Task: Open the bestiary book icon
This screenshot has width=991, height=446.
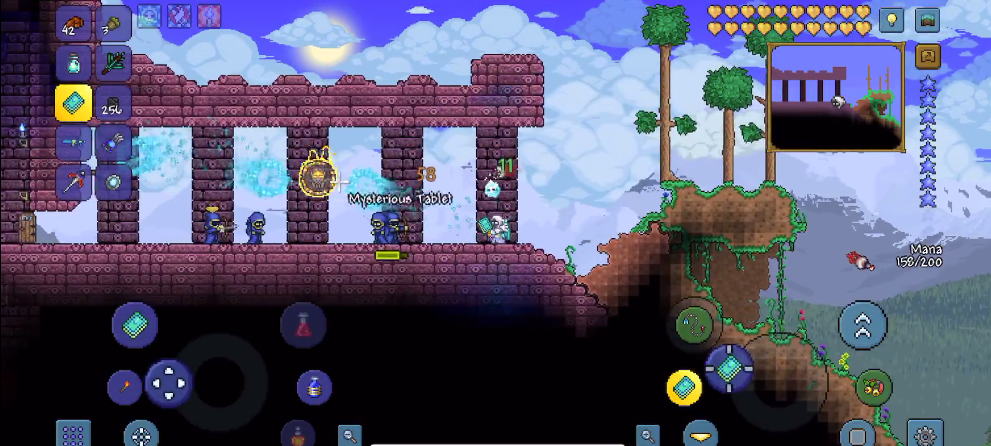Action: 927,56
